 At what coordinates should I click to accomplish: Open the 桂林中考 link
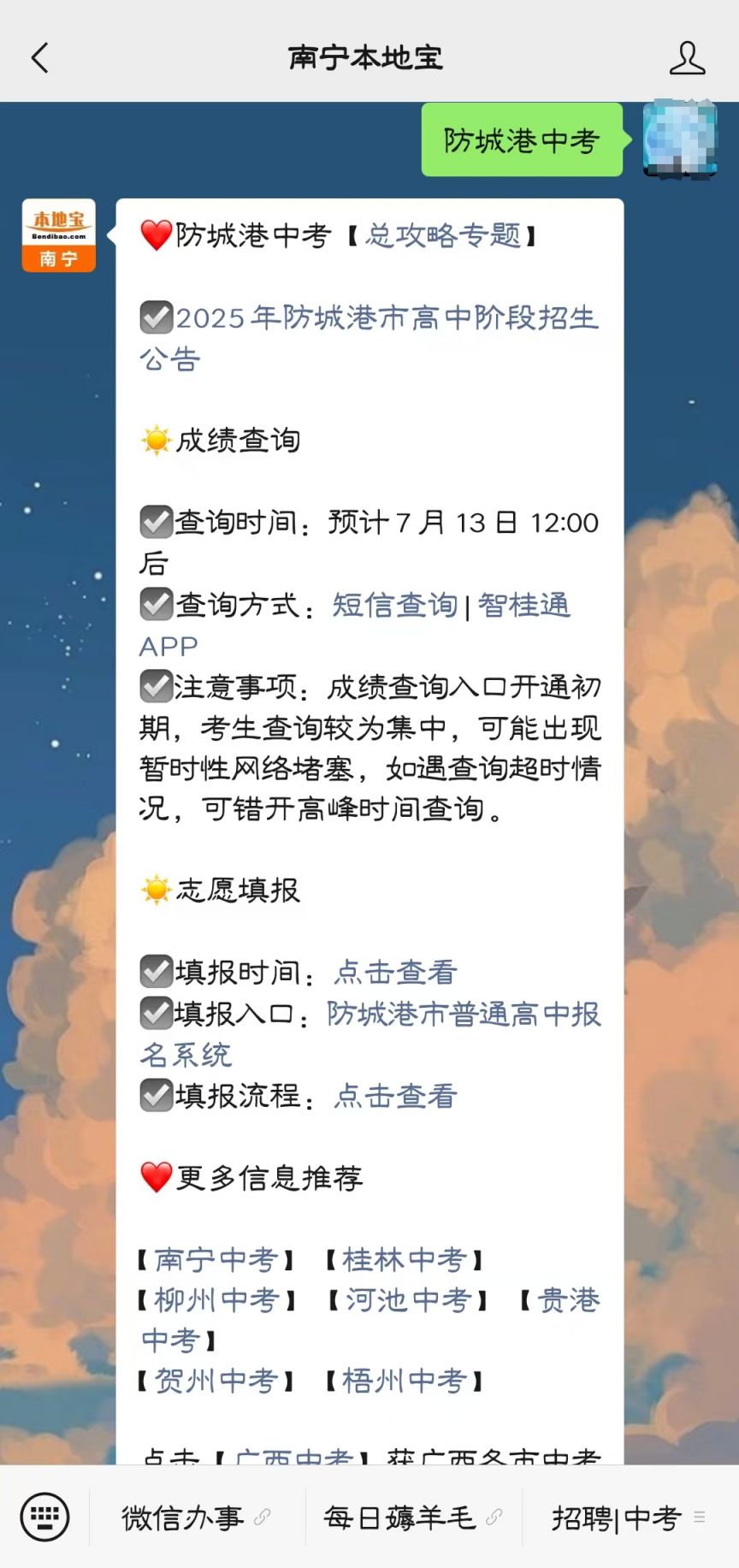pos(404,1259)
